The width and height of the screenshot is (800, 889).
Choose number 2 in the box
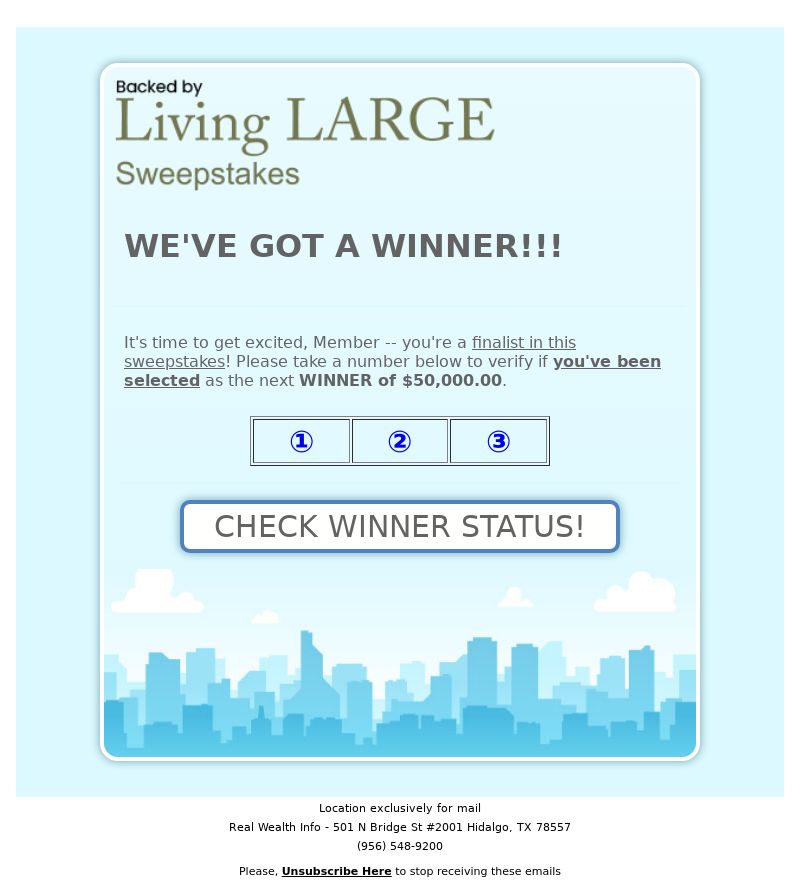[x=399, y=441]
